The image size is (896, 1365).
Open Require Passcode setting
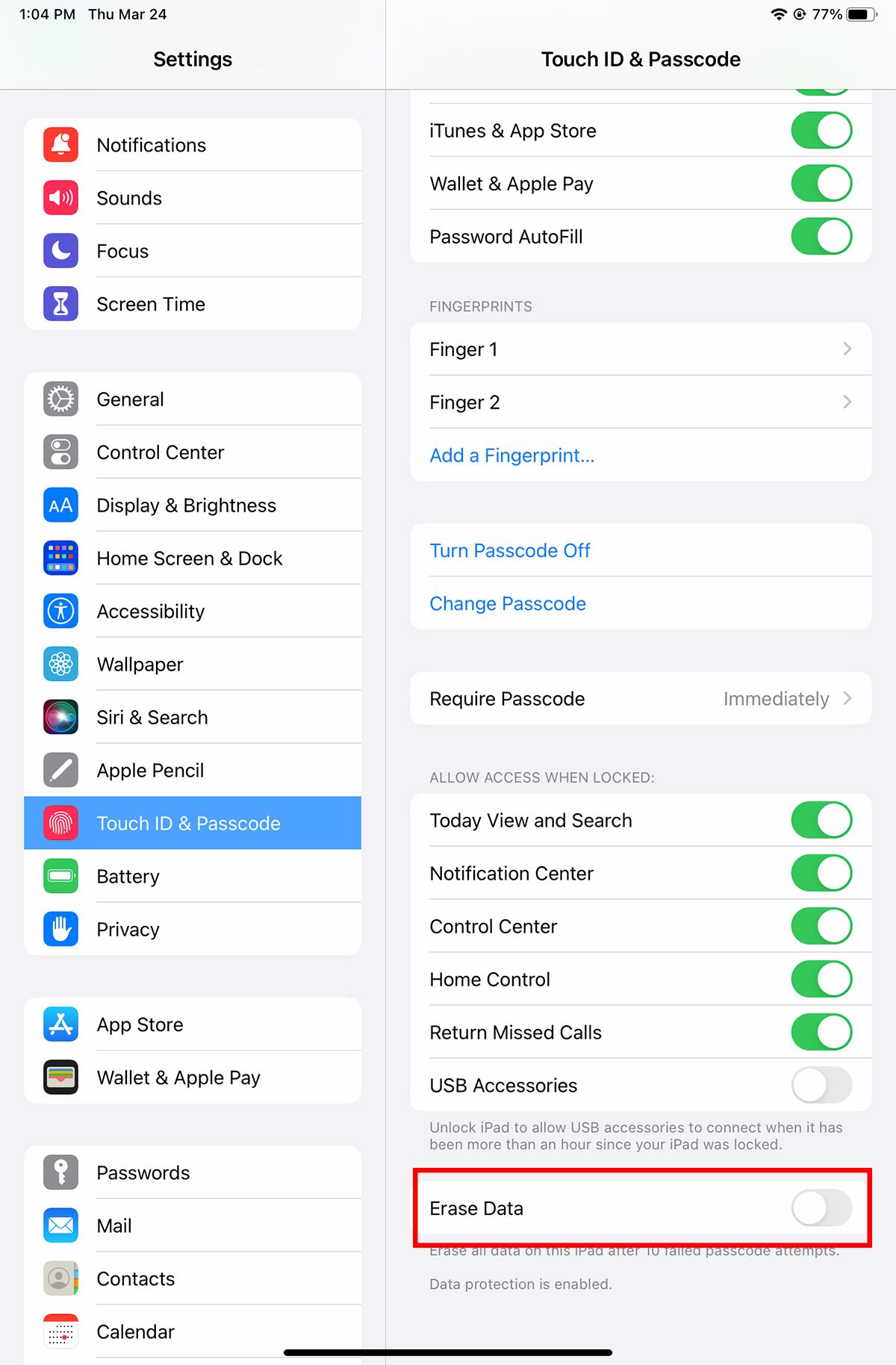tap(640, 699)
